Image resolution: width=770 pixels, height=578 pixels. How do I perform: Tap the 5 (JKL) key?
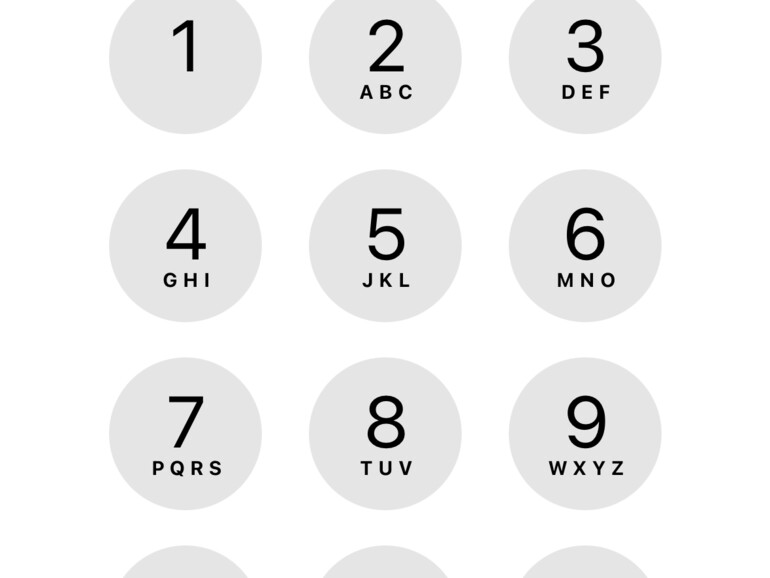[x=385, y=245]
